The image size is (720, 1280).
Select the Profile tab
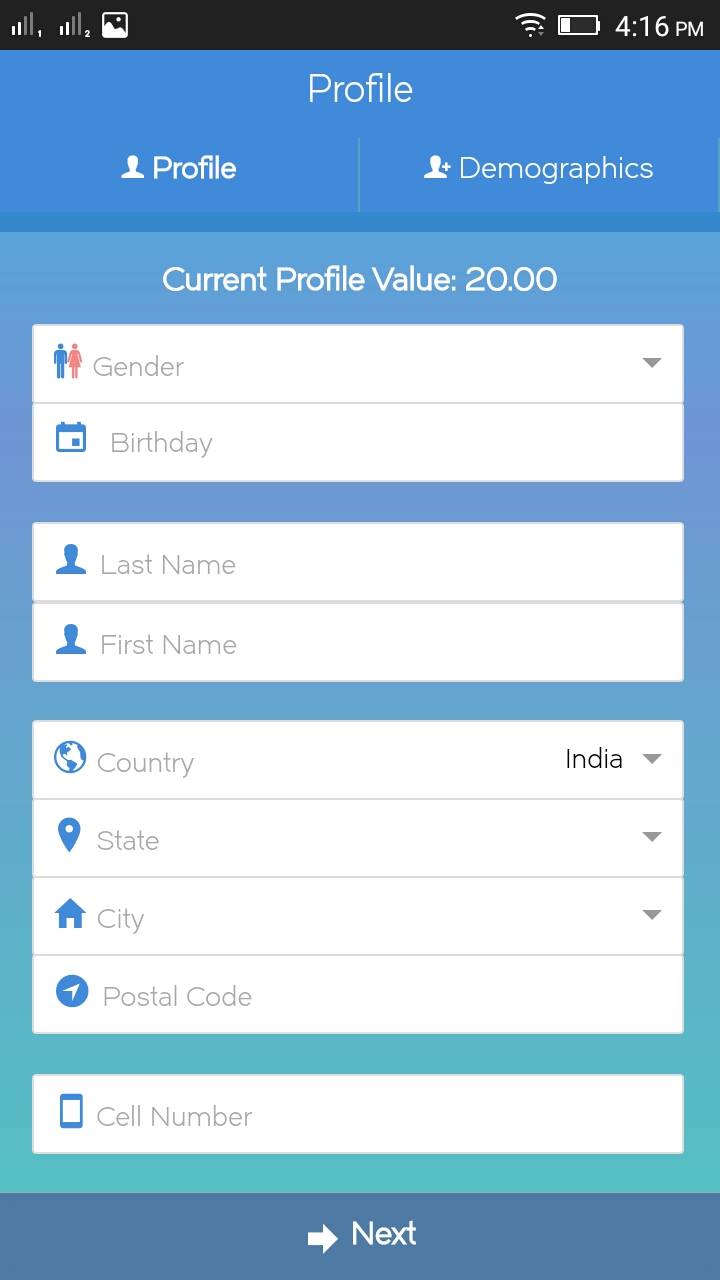(x=179, y=168)
